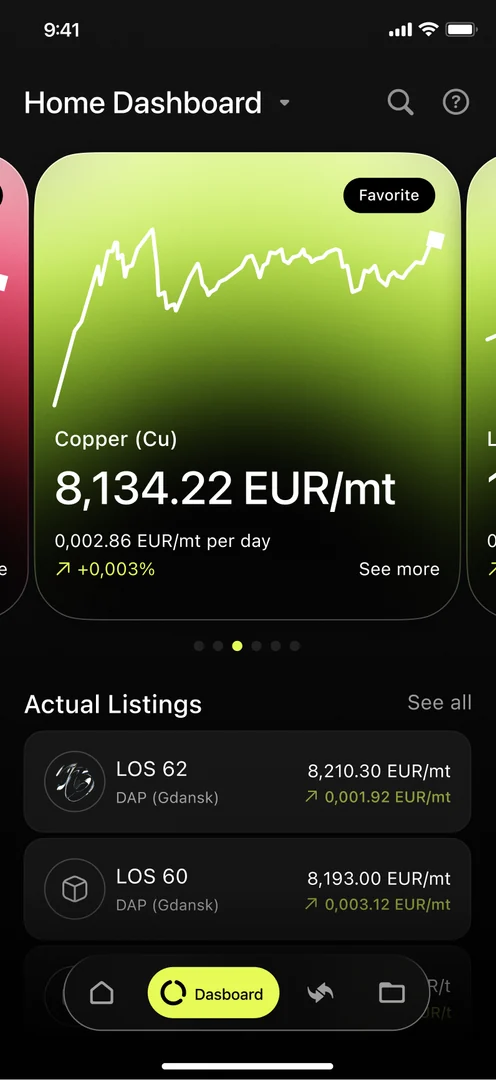Open the folder tab

tap(392, 993)
